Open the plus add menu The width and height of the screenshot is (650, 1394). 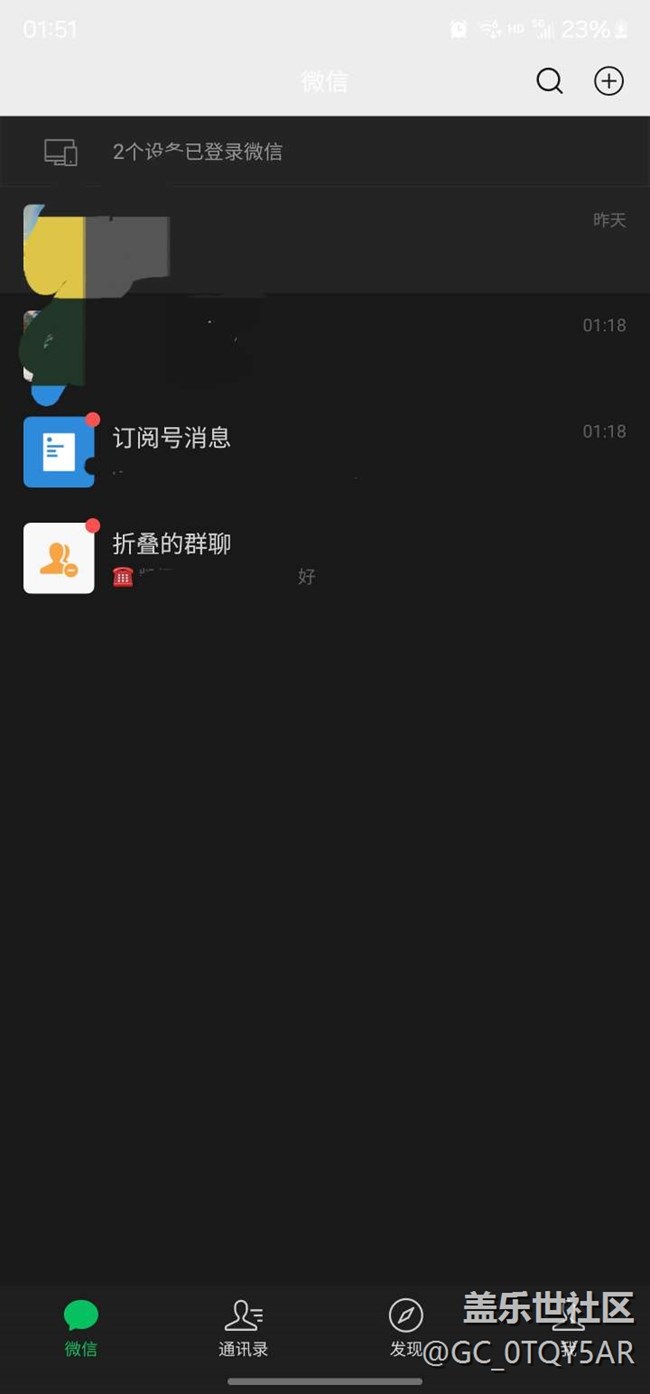(609, 81)
